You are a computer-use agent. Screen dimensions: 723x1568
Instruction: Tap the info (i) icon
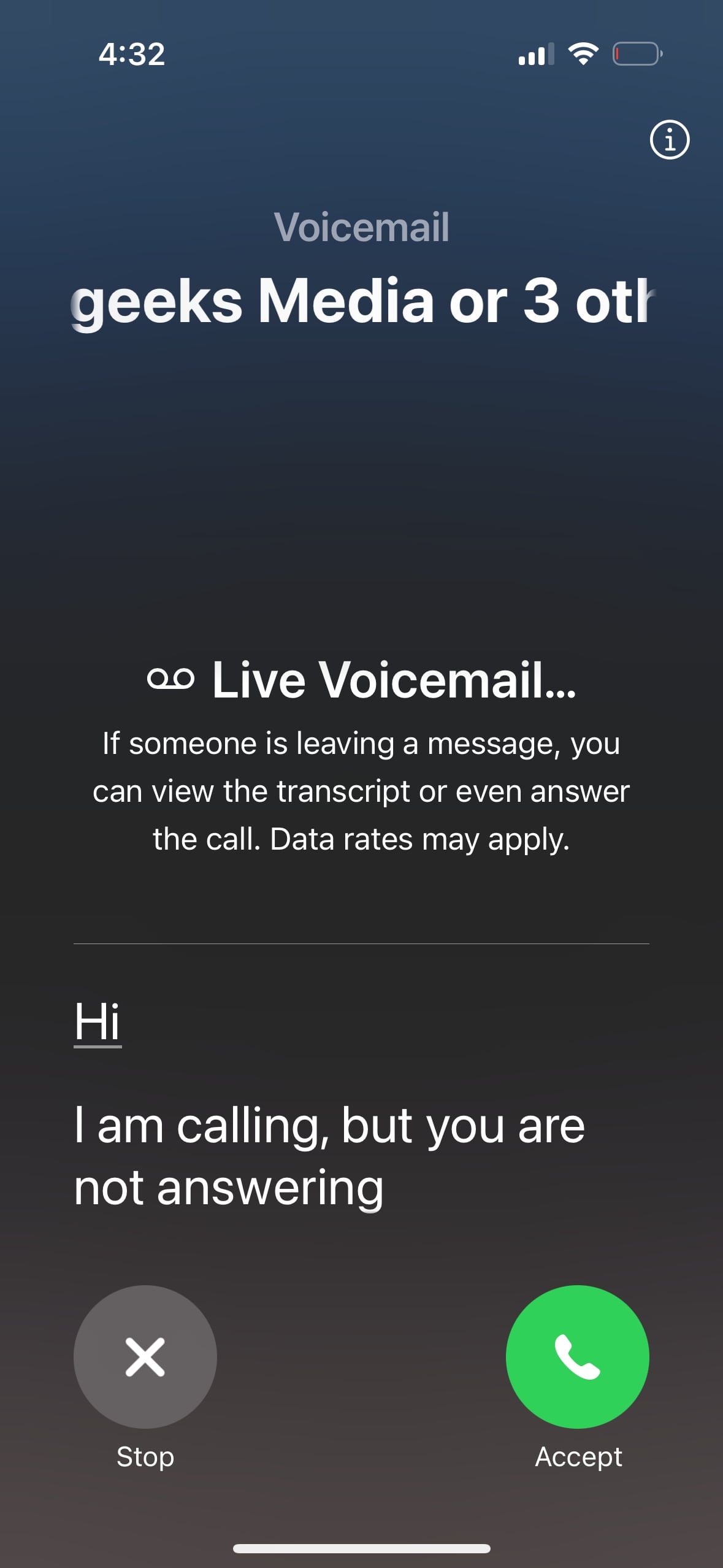pos(668,140)
